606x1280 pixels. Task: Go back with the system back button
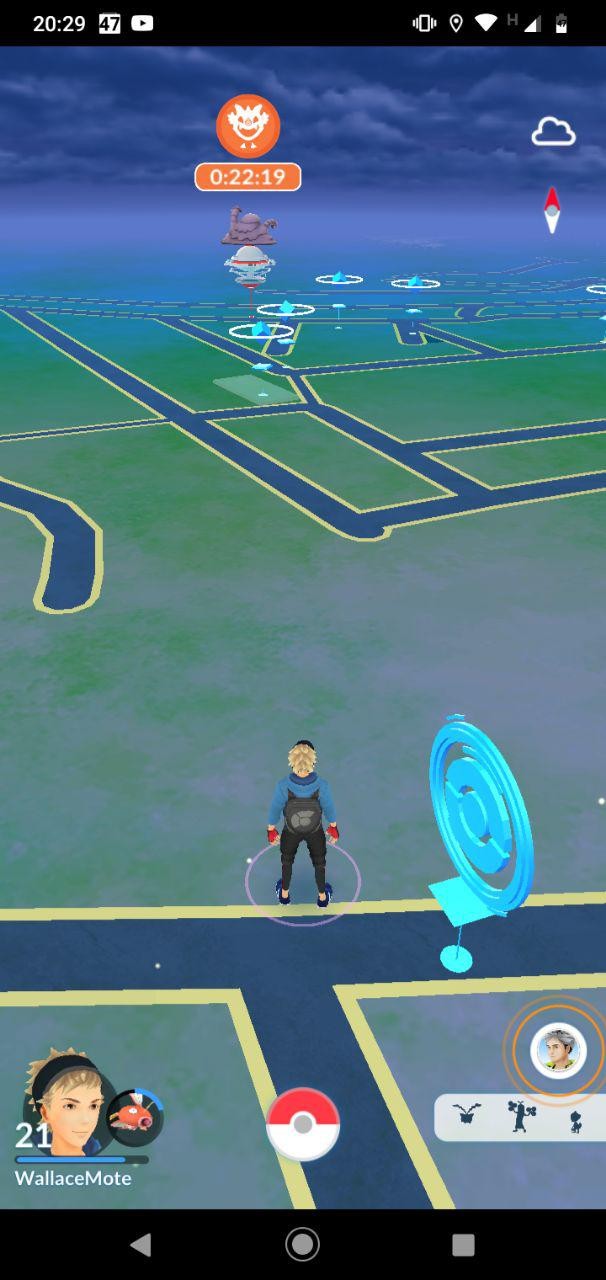pos(141,1244)
